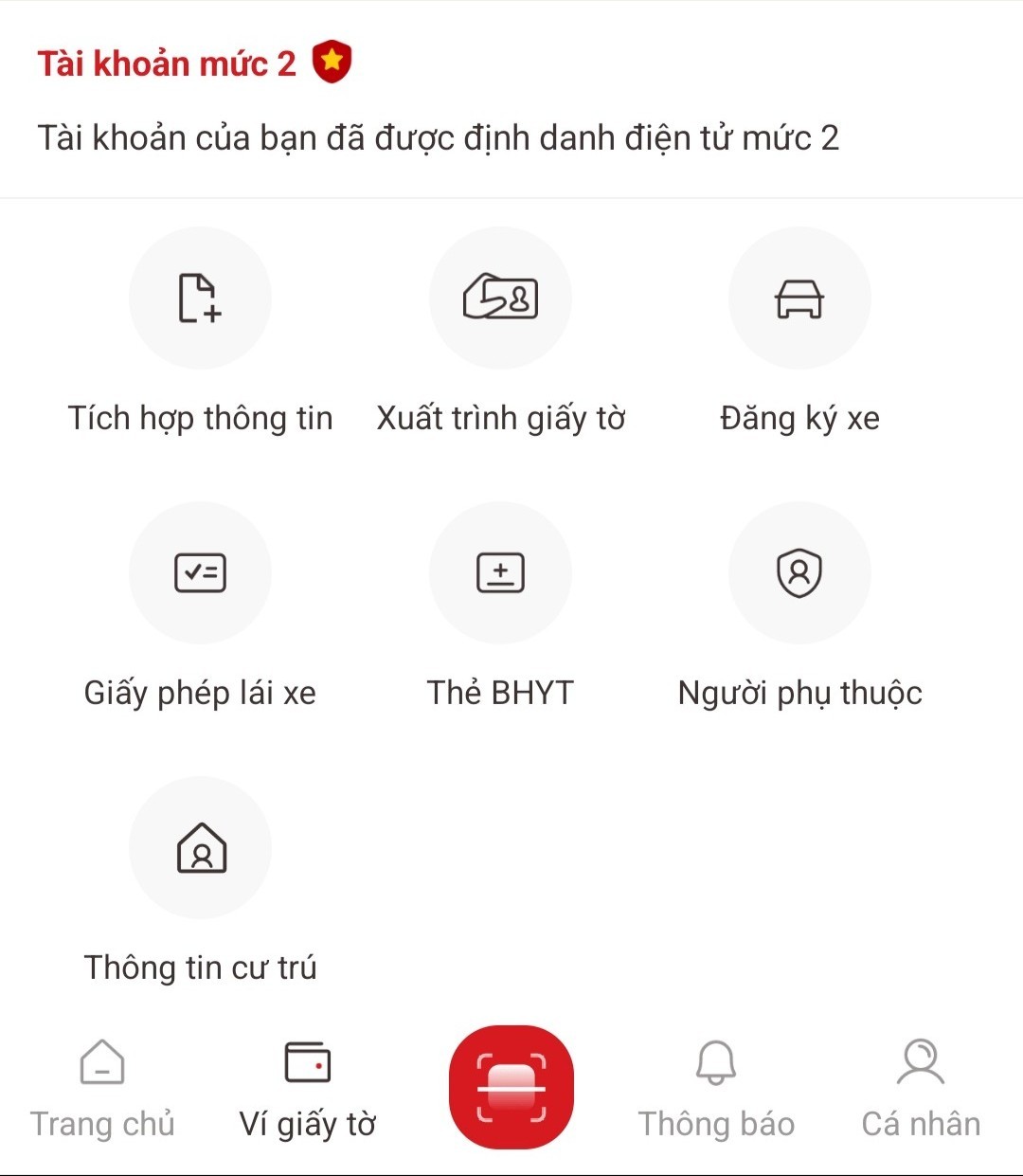Tap the Giấy phép lái xe icon

click(x=199, y=571)
